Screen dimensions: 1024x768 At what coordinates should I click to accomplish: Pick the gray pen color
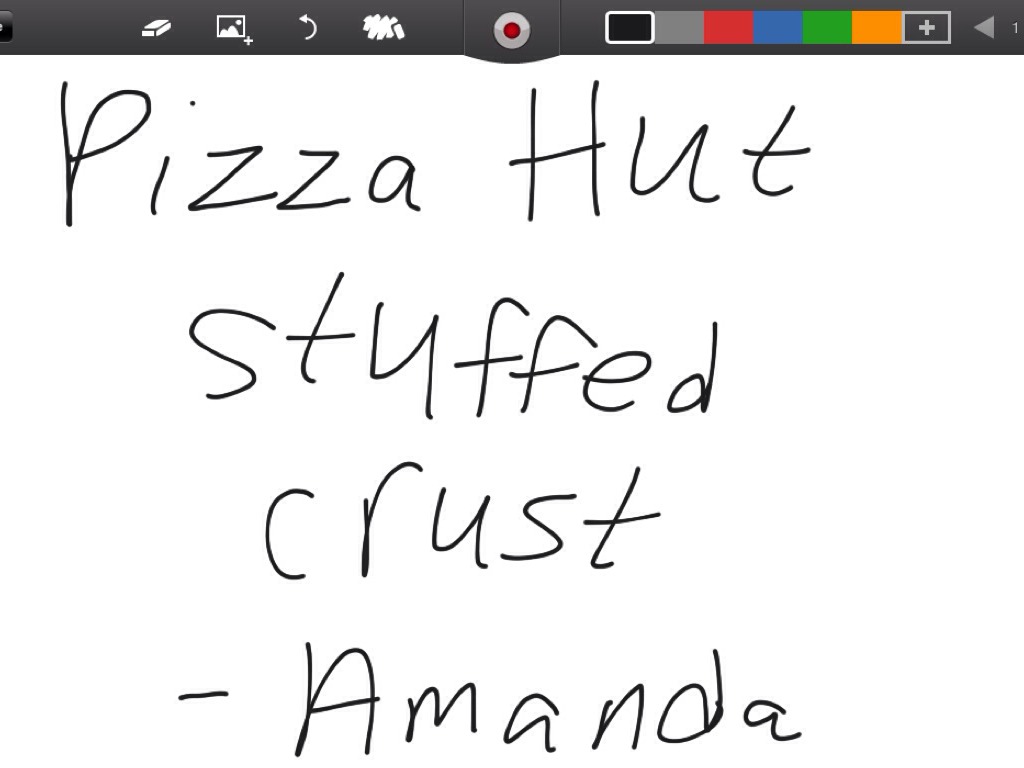point(680,28)
